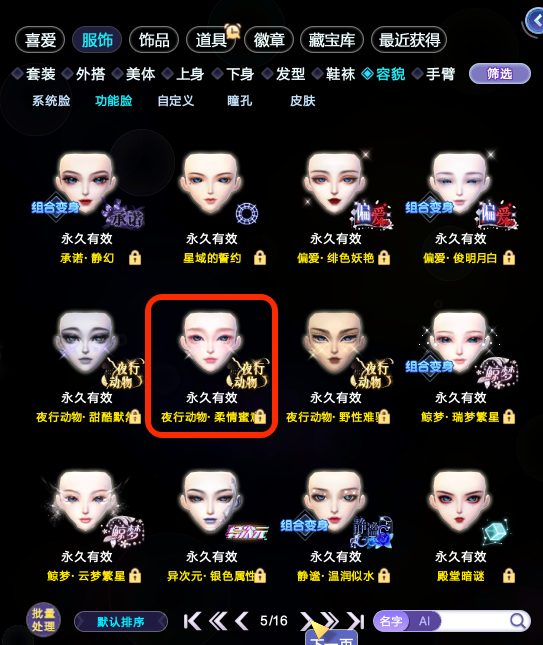Choose the 偏爱·绯色妖艳 face
Screen dimensions: 543x645
tap(336, 207)
